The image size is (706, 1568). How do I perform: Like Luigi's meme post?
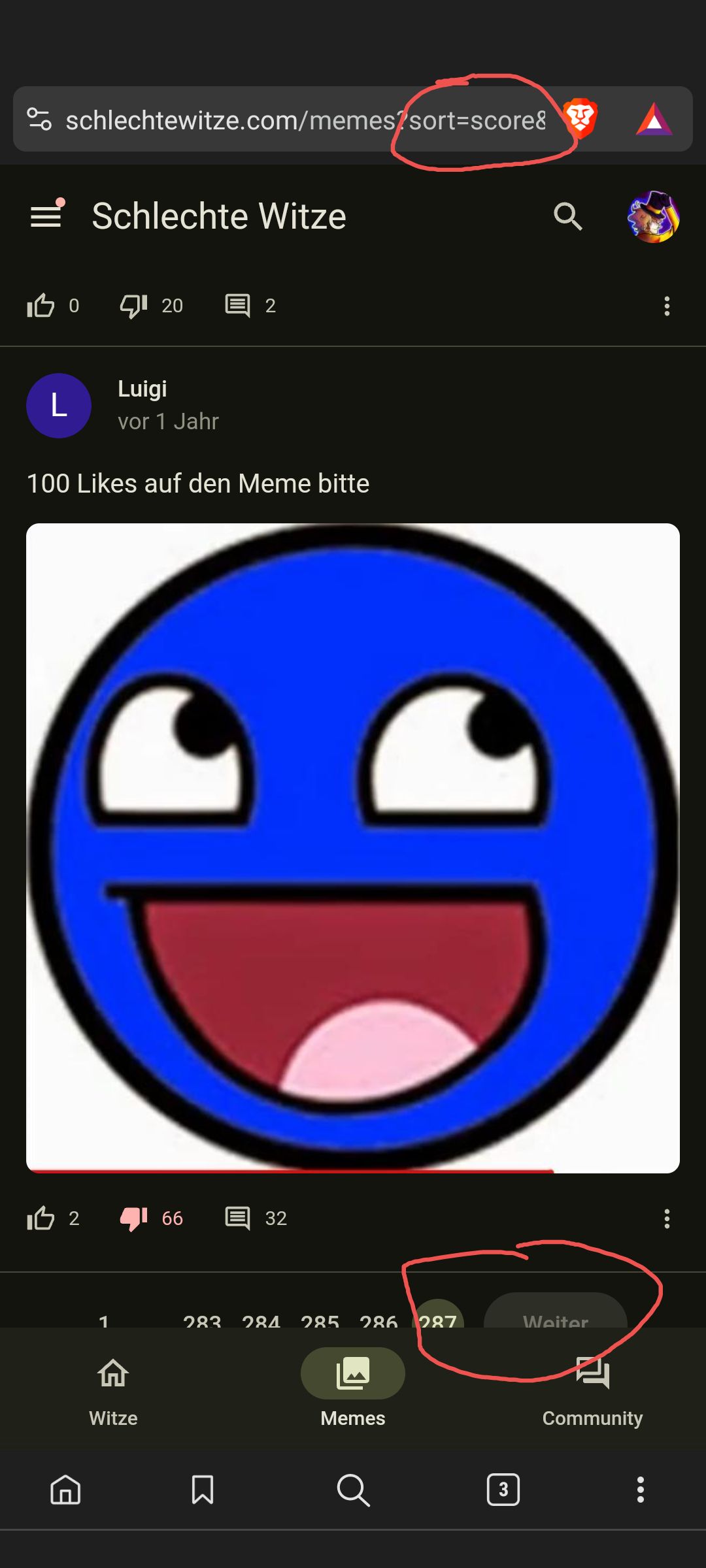pos(41,1218)
